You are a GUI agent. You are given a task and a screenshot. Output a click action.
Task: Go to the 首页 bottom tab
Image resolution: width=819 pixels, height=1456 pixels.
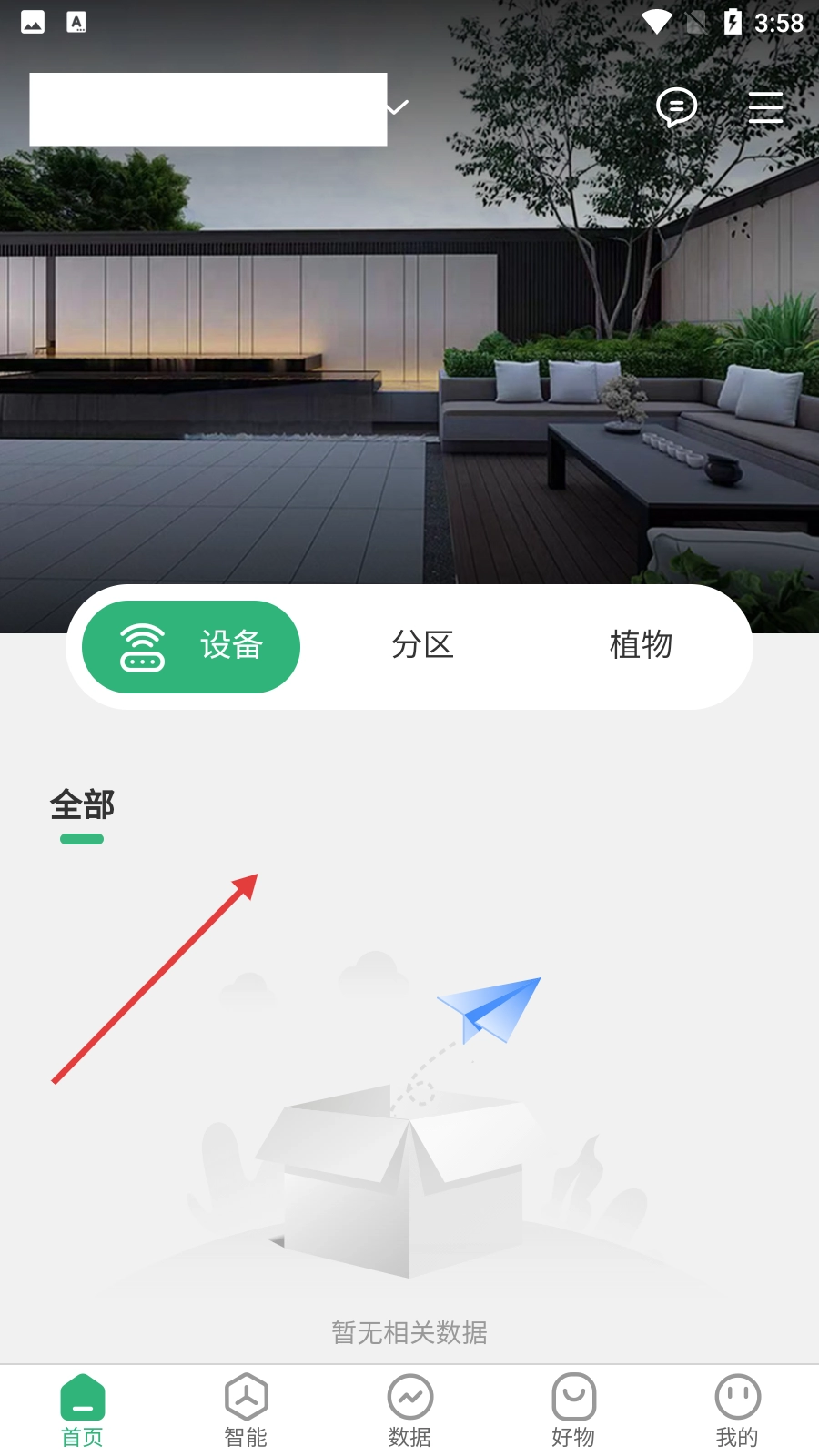(x=82, y=1410)
